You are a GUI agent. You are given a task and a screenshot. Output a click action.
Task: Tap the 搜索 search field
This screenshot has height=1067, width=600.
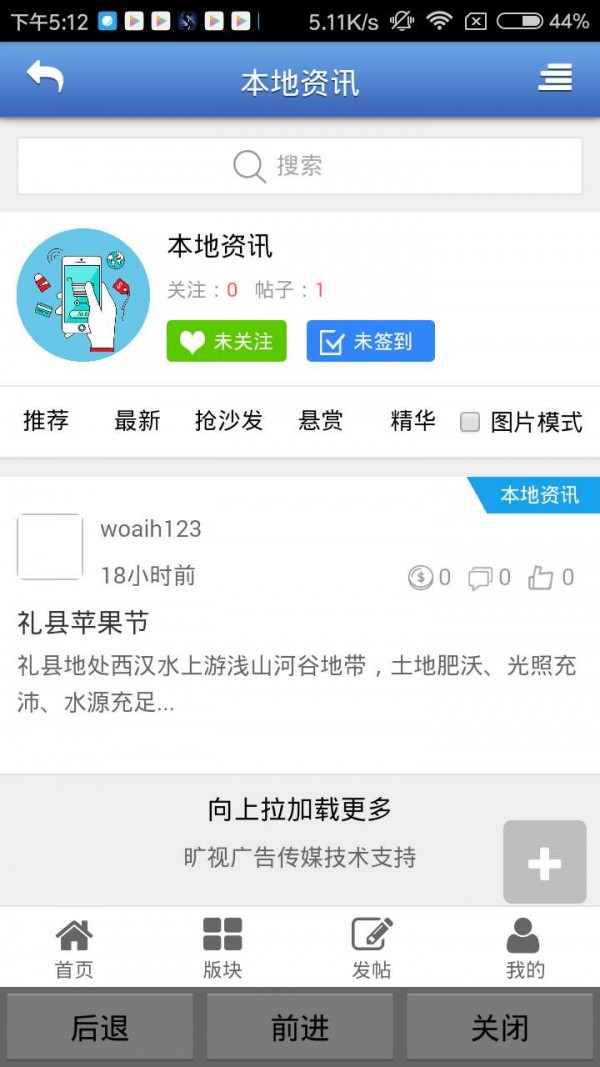300,166
